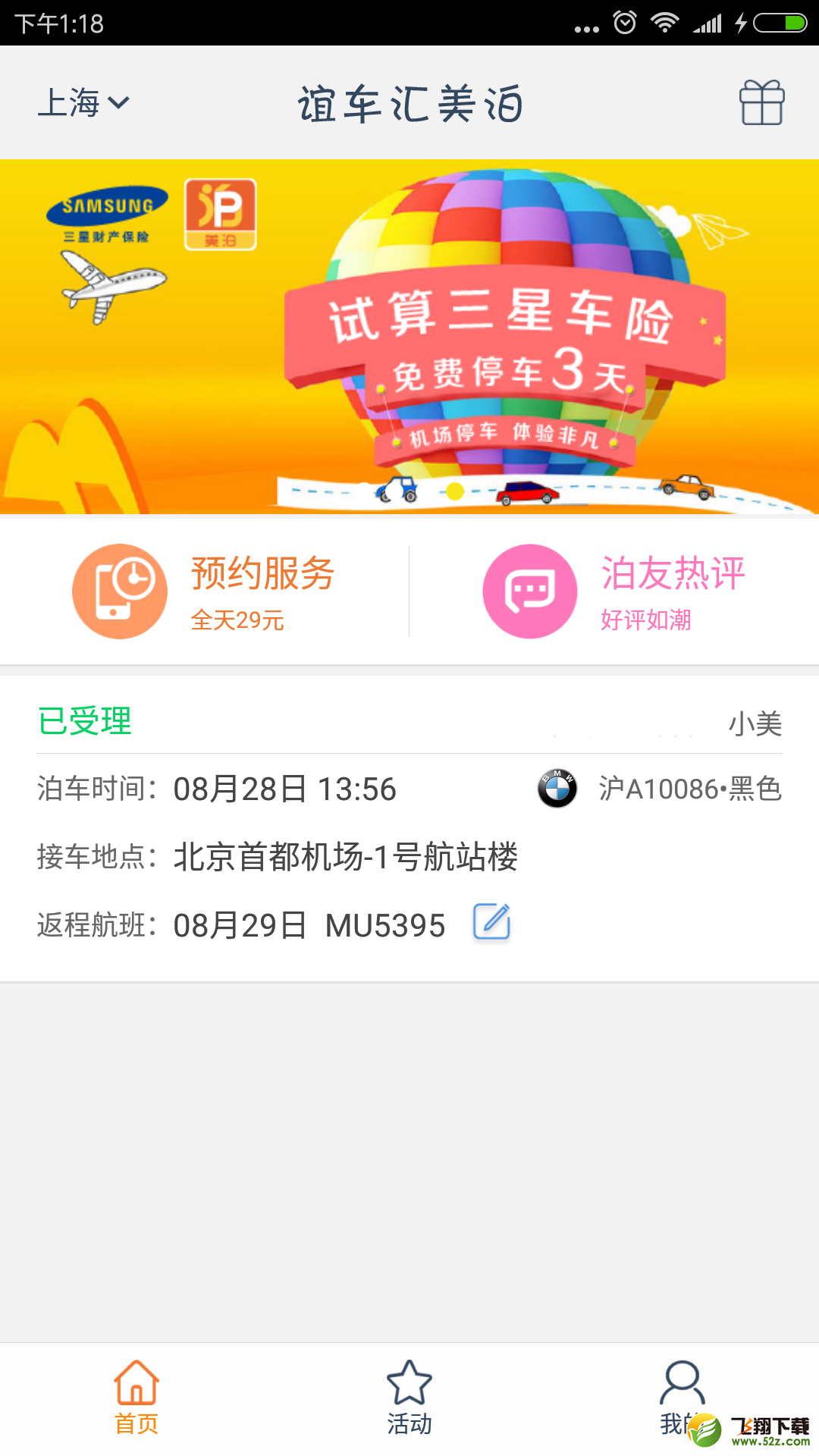The width and height of the screenshot is (819, 1456).
Task: Open 预约服务 booking service
Action: (205, 591)
